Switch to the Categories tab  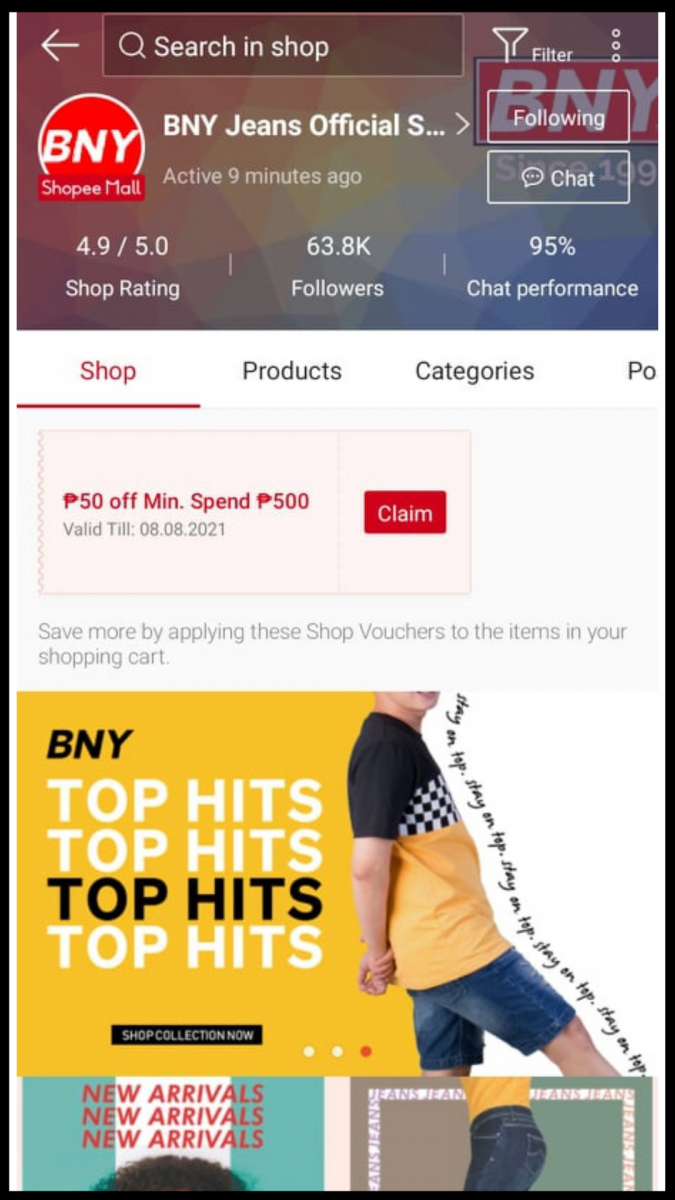tap(474, 371)
